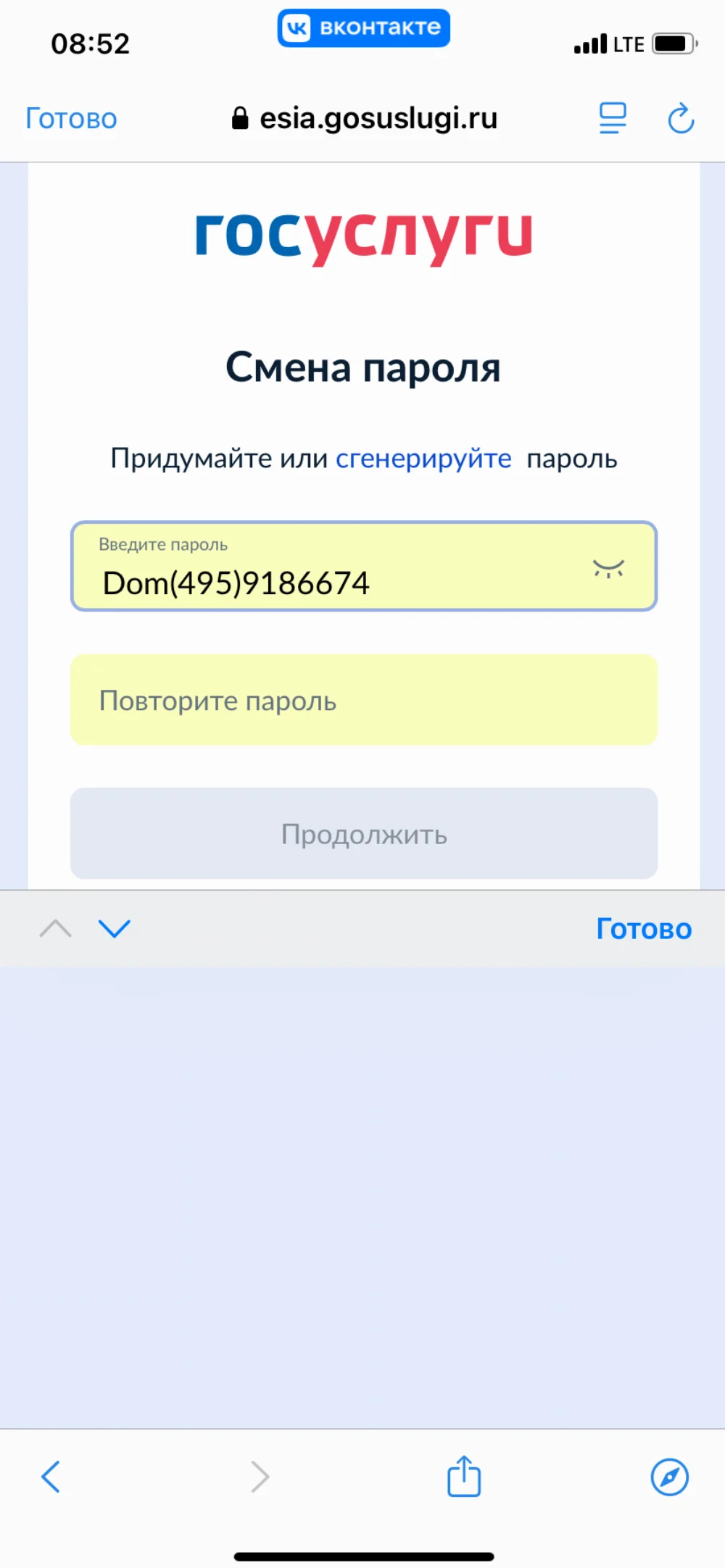Open page in Safari compass icon
725x1568 pixels.
tap(669, 1477)
